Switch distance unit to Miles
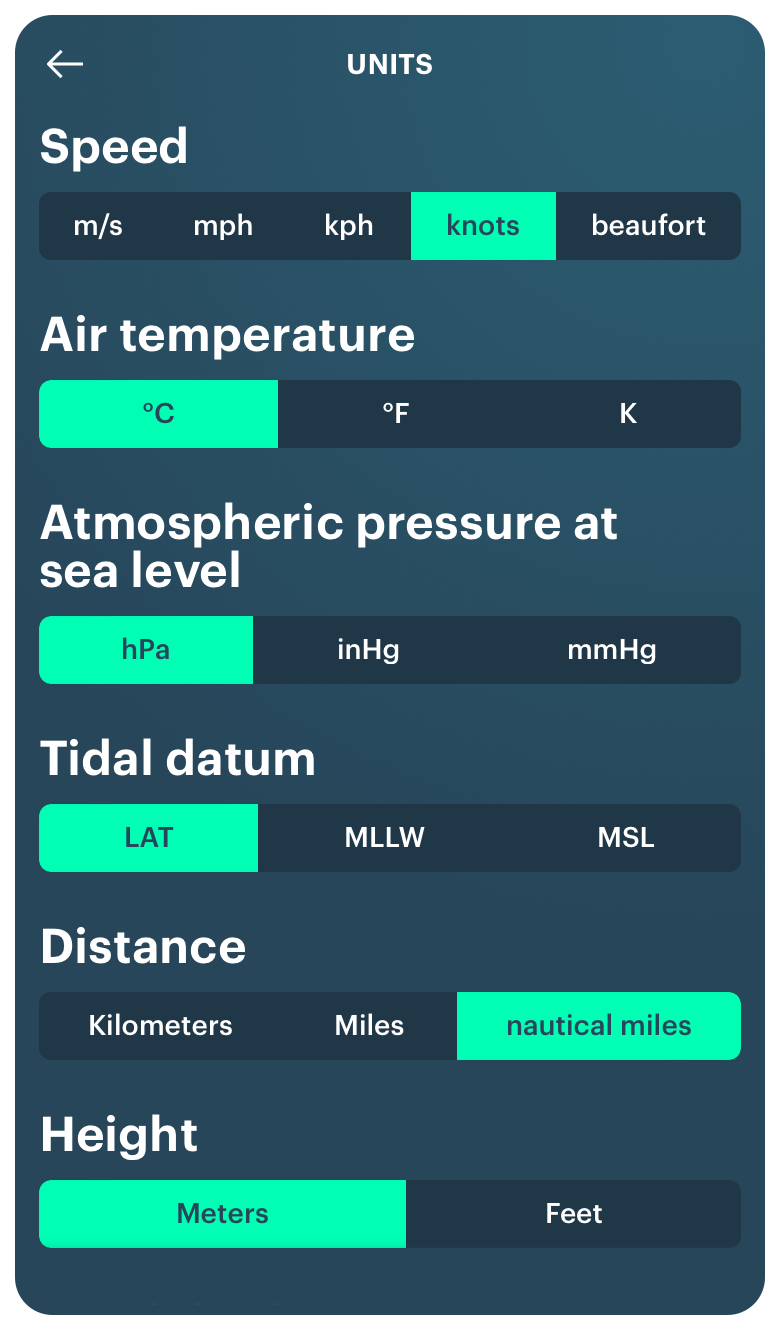780x1330 pixels. coord(369,1026)
